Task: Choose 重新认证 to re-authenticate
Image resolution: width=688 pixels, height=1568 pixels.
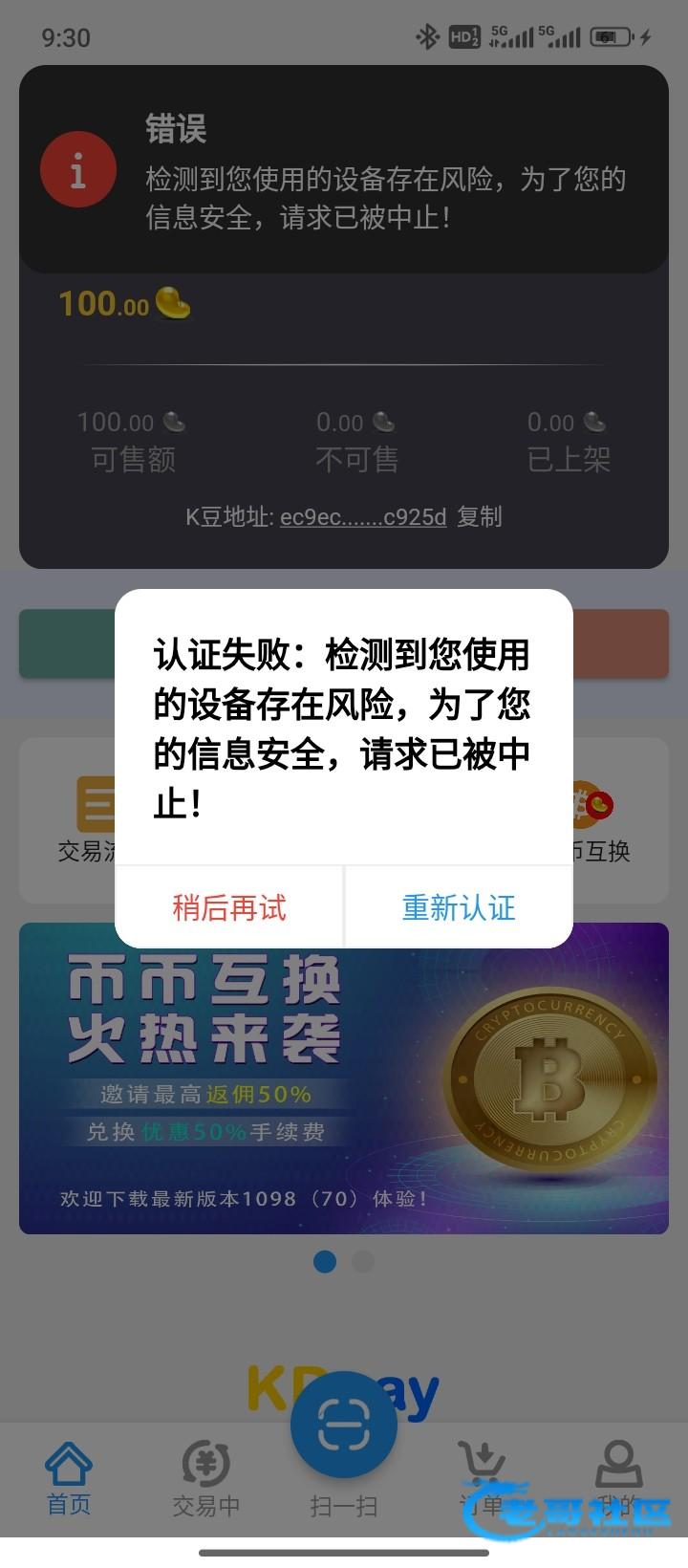Action: pyautogui.click(x=459, y=907)
